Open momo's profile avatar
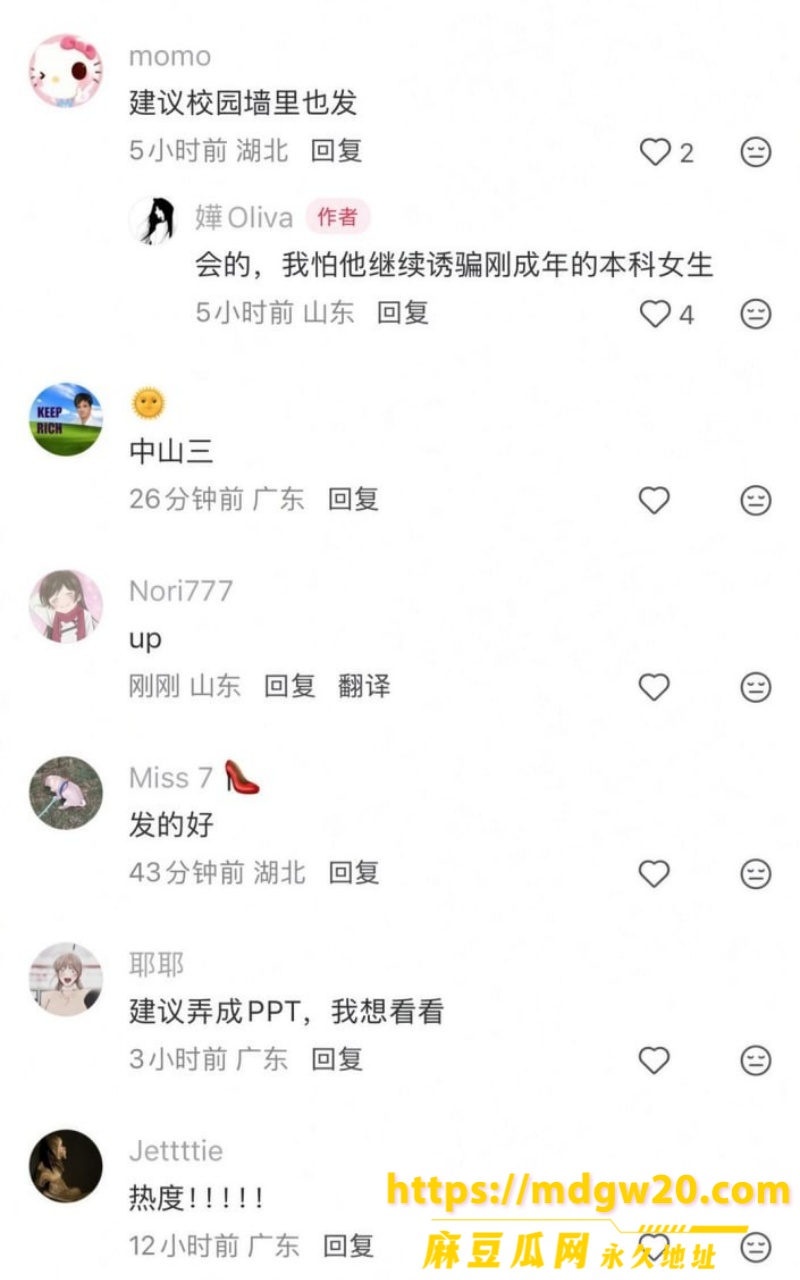Screen dimensions: 800x1280 [x=66, y=71]
